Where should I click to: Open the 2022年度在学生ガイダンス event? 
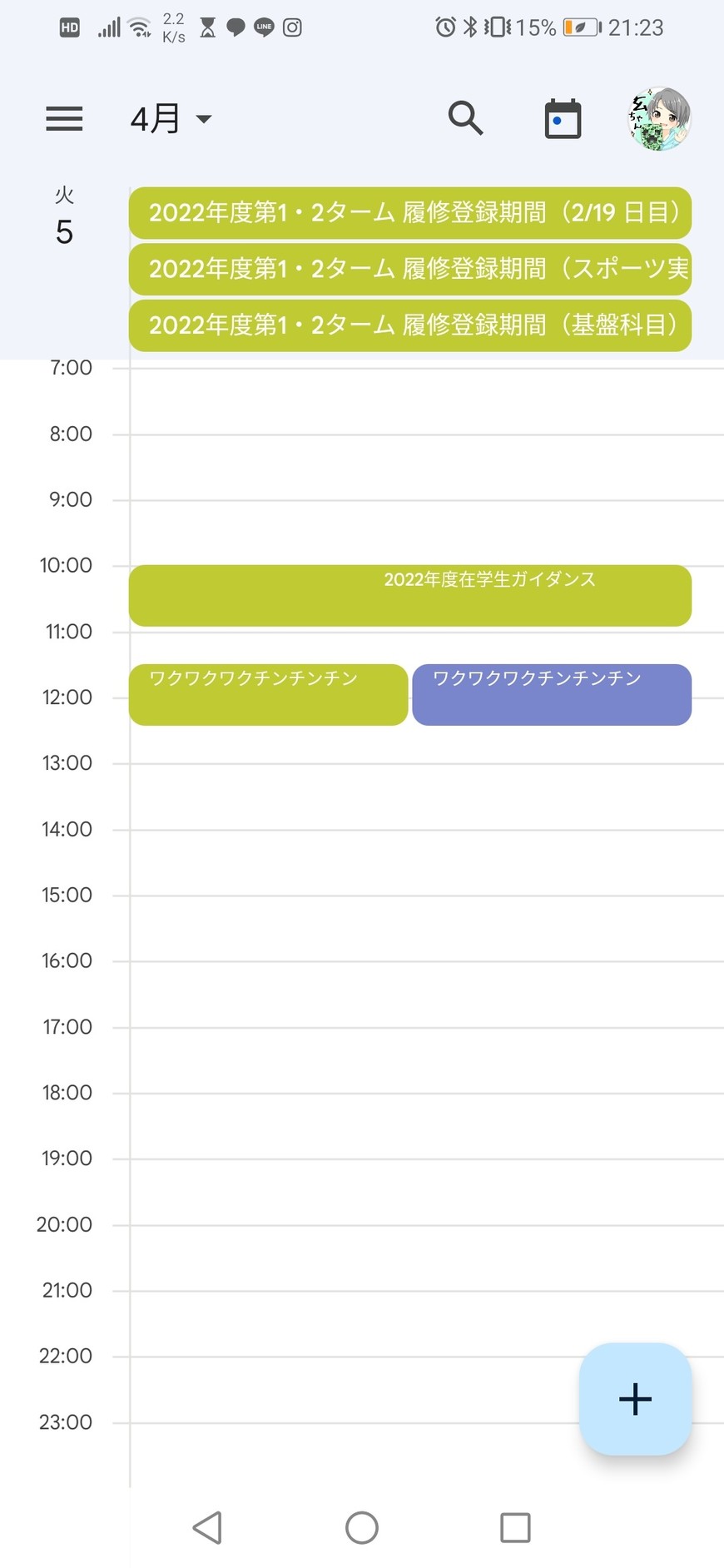pos(409,595)
